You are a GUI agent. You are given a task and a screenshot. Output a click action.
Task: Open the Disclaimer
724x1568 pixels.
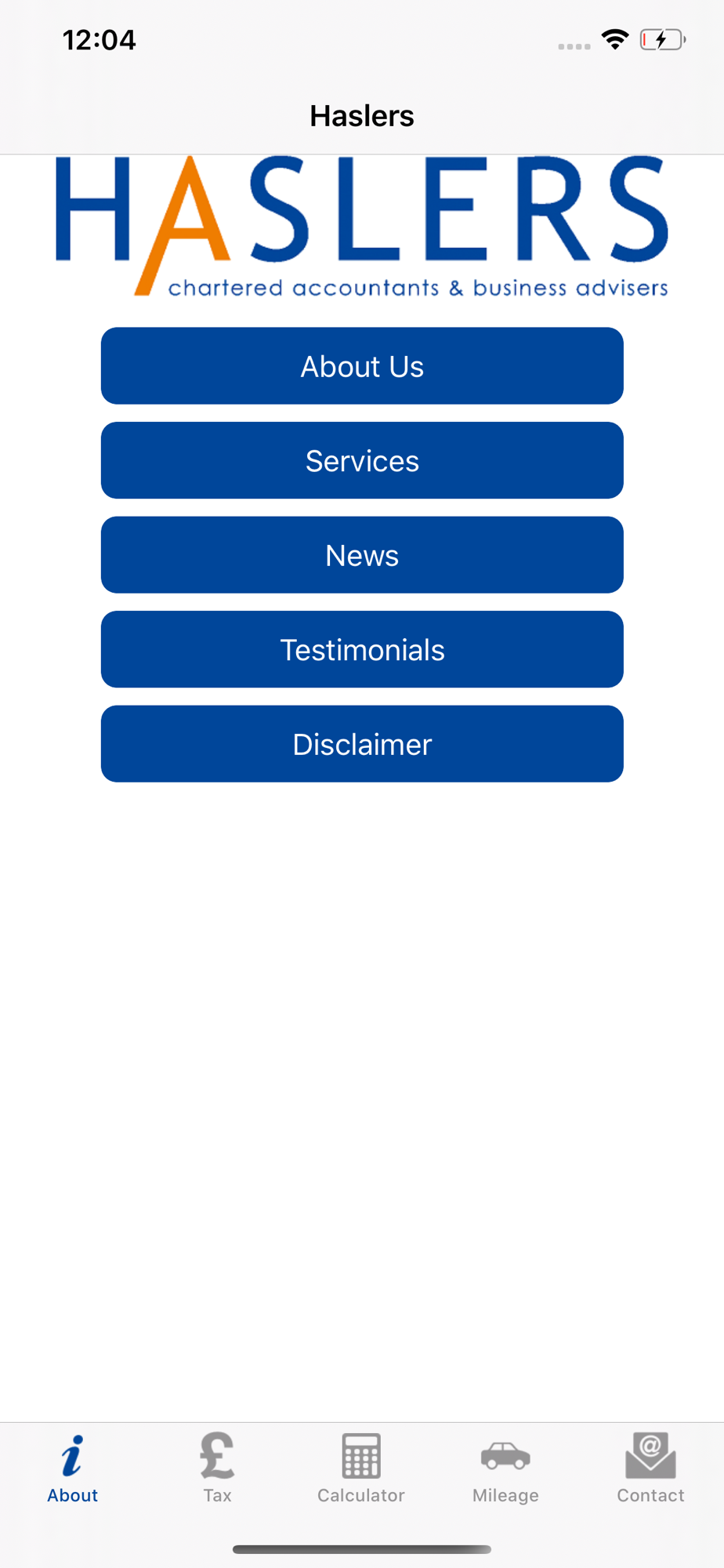[362, 744]
